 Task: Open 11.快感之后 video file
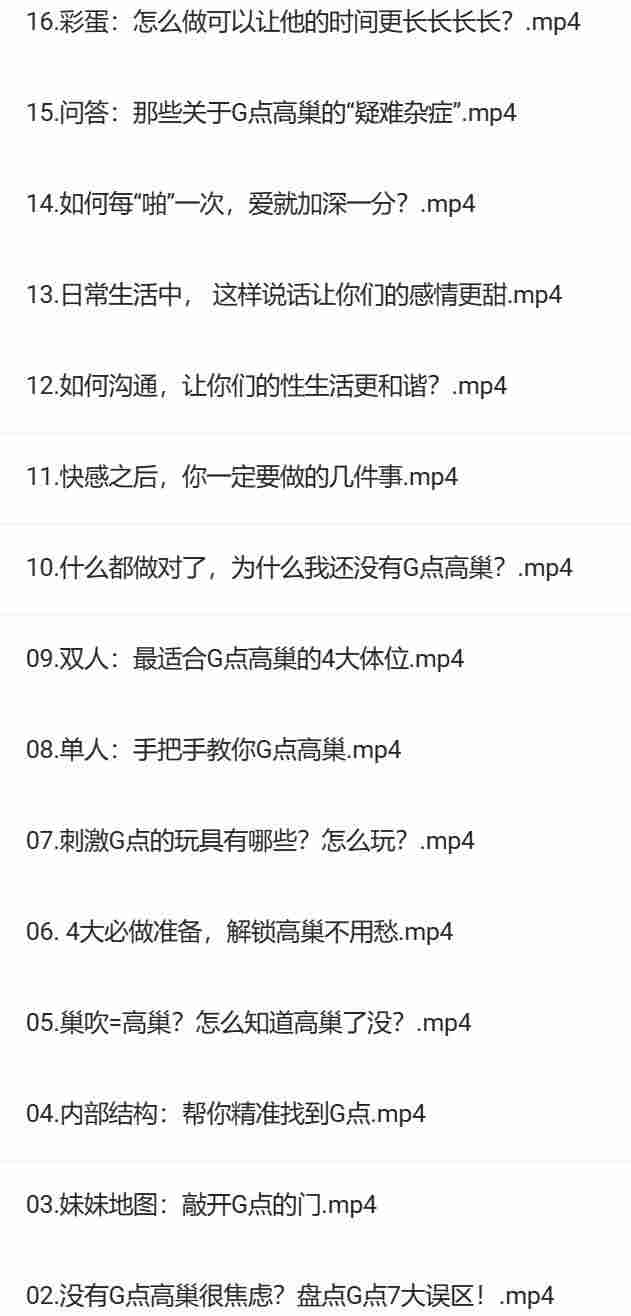(242, 477)
